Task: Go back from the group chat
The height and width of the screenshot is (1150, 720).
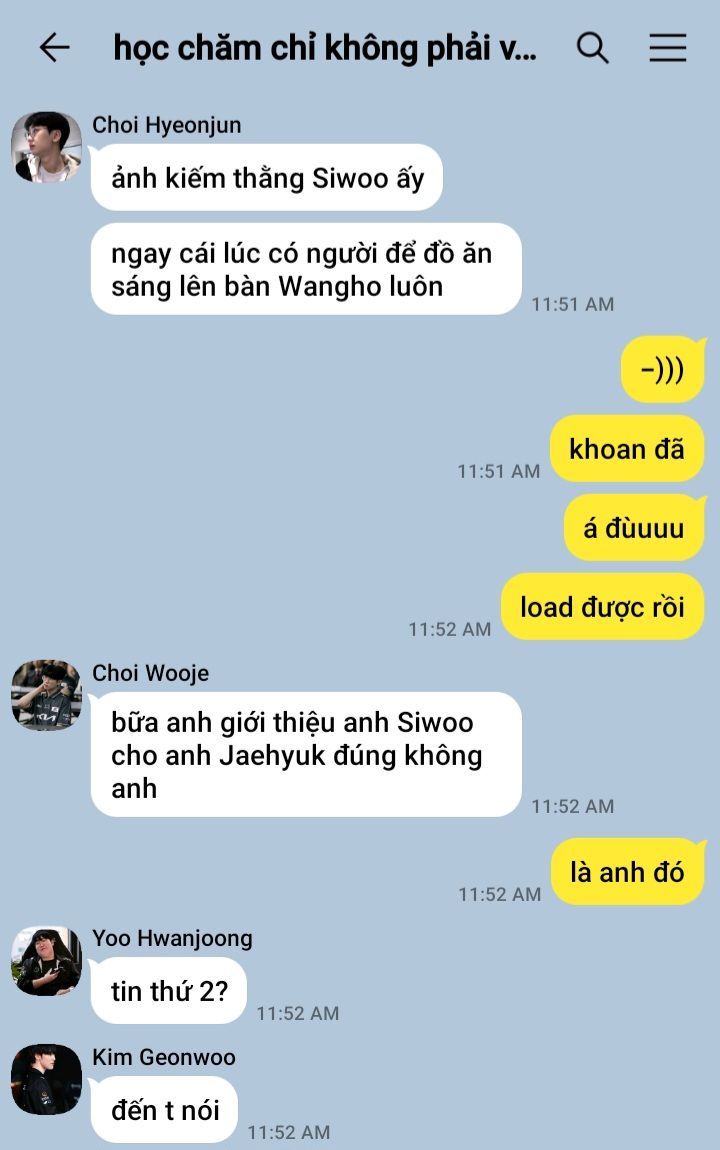Action: 54,47
